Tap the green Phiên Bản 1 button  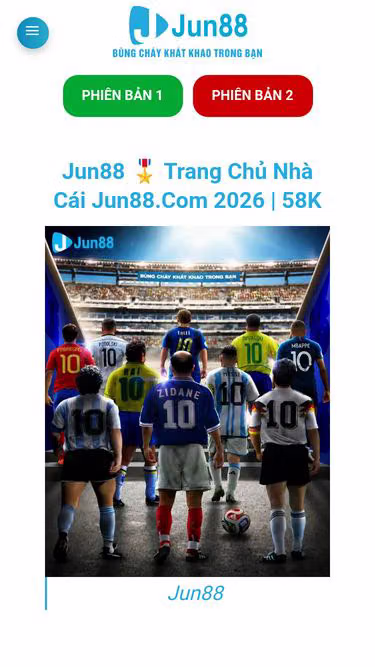pyautogui.click(x=123, y=96)
